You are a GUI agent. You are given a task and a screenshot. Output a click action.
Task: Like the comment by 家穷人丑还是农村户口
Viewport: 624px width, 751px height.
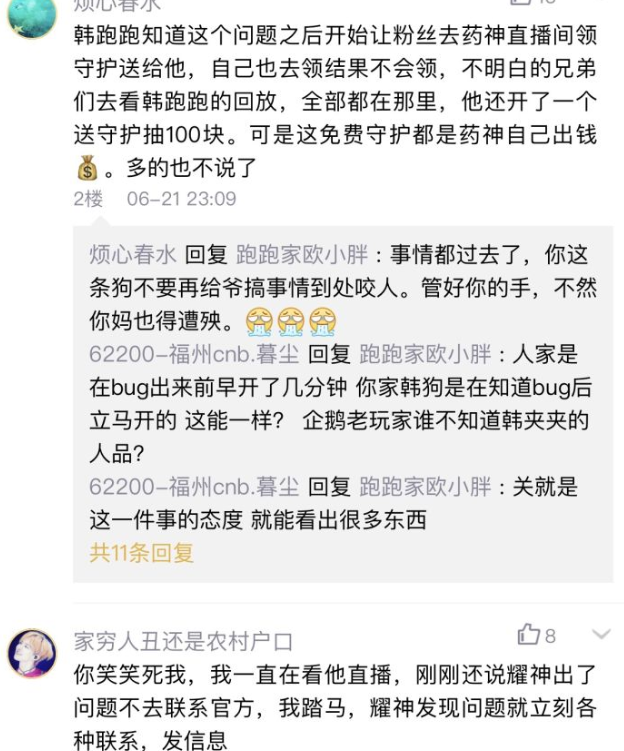click(529, 634)
